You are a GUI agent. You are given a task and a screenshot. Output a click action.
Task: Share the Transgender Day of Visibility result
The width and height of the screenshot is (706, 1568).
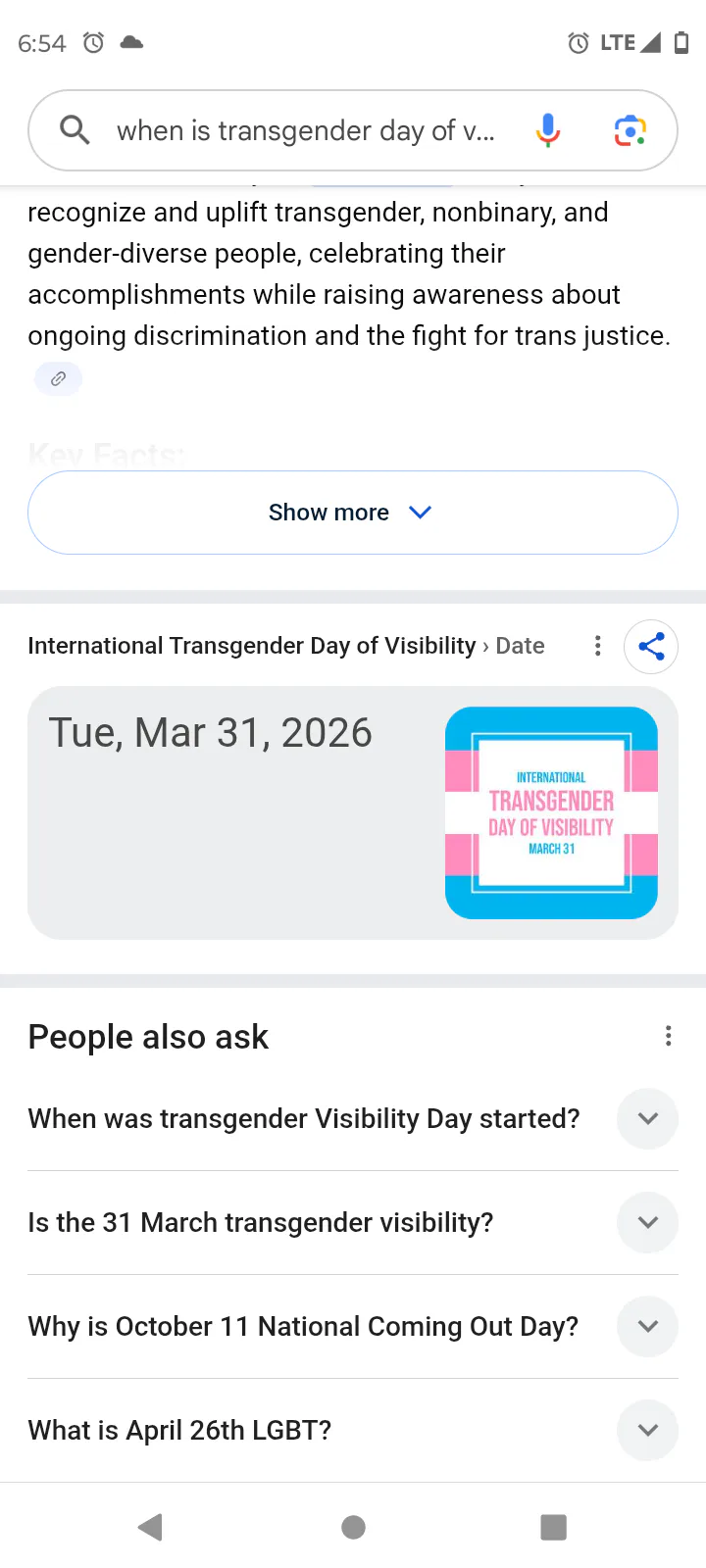pos(651,646)
